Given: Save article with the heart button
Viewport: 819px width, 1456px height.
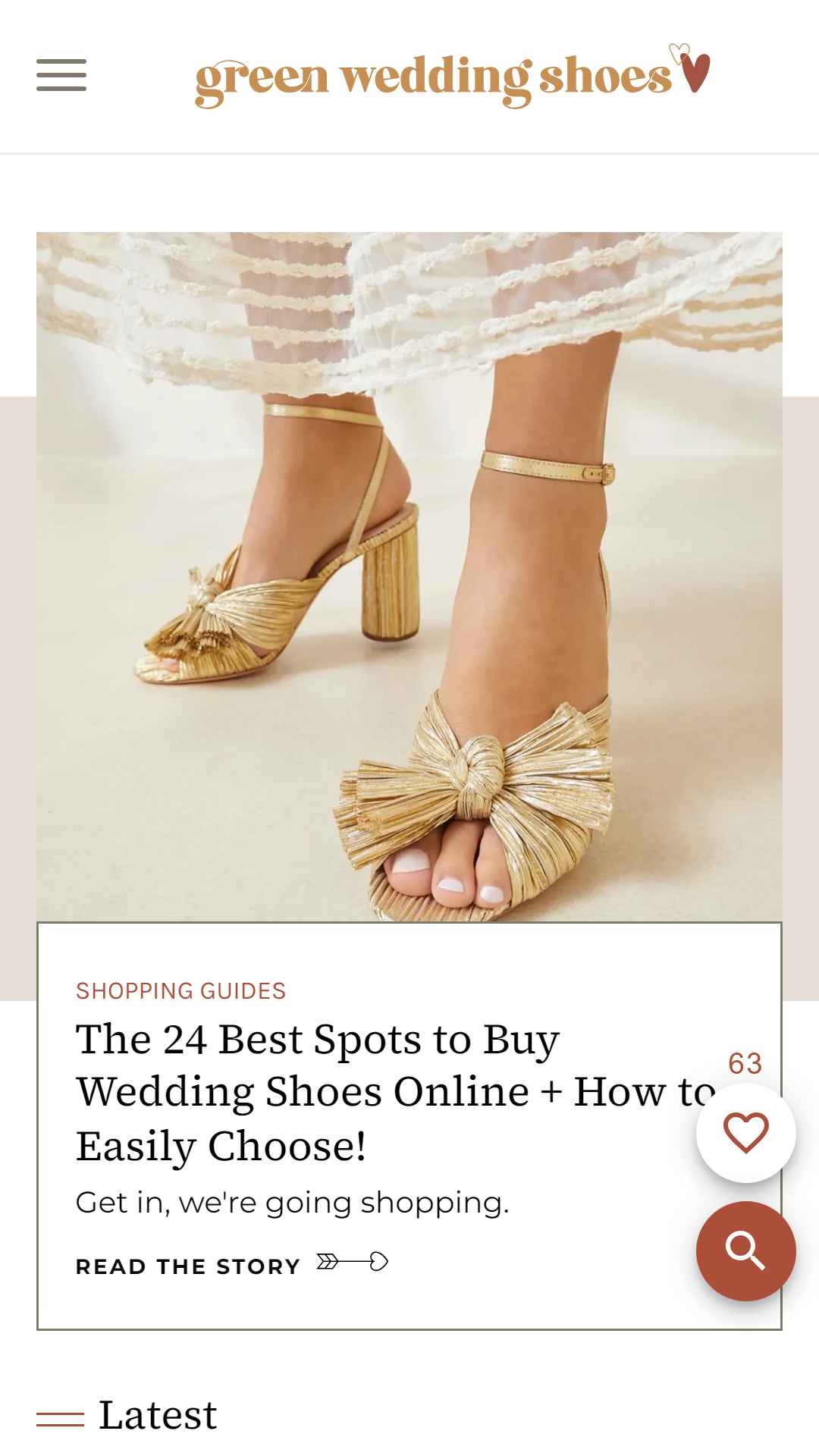Looking at the screenshot, I should point(746,1133).
